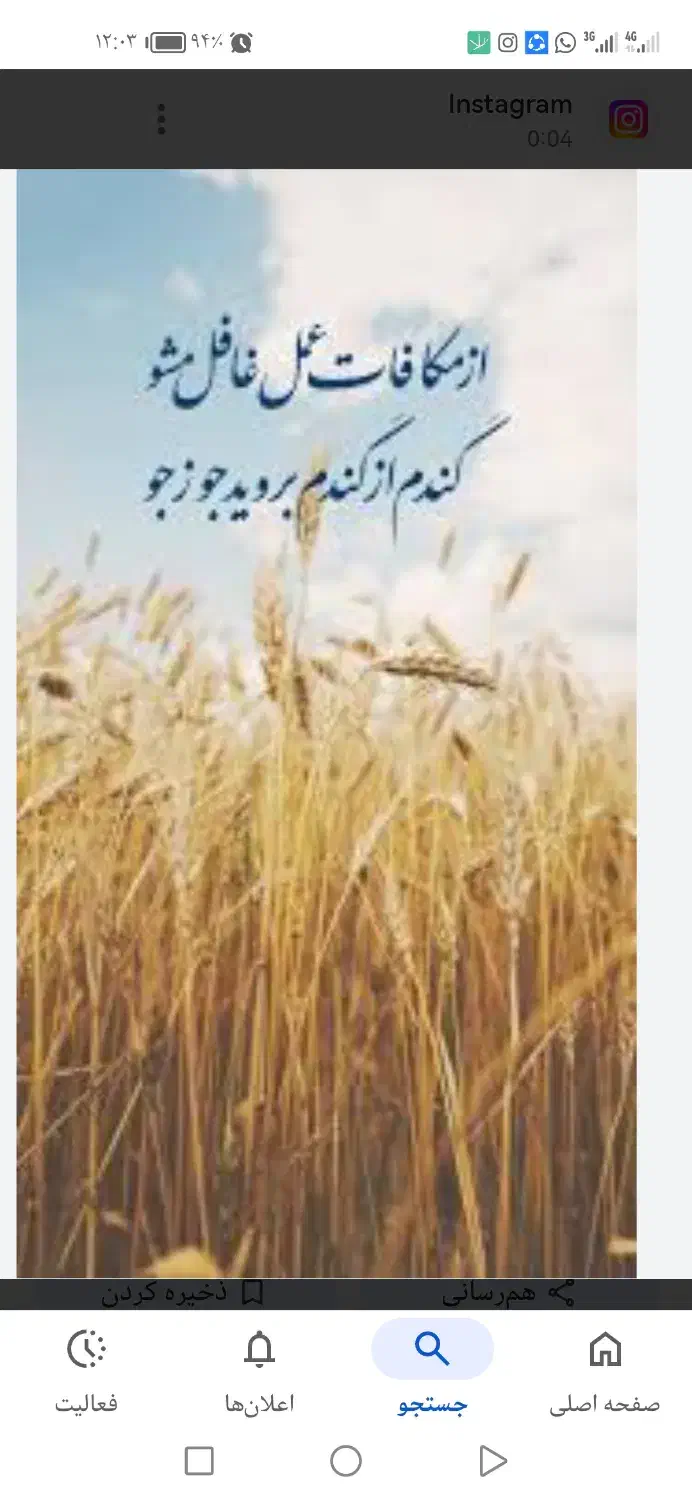Tap the Instagram video in the viewer

point(326,722)
